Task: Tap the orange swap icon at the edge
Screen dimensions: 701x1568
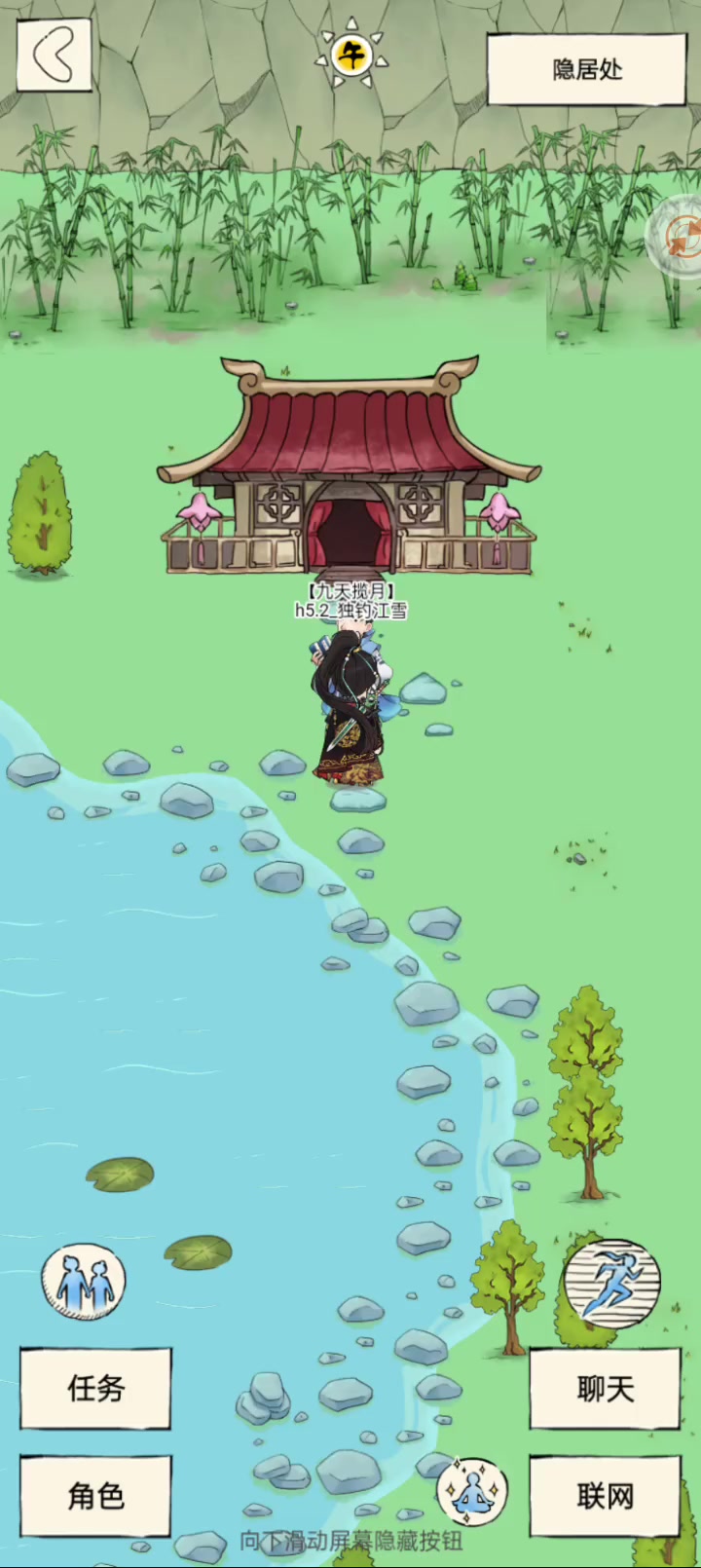Action: [678, 237]
